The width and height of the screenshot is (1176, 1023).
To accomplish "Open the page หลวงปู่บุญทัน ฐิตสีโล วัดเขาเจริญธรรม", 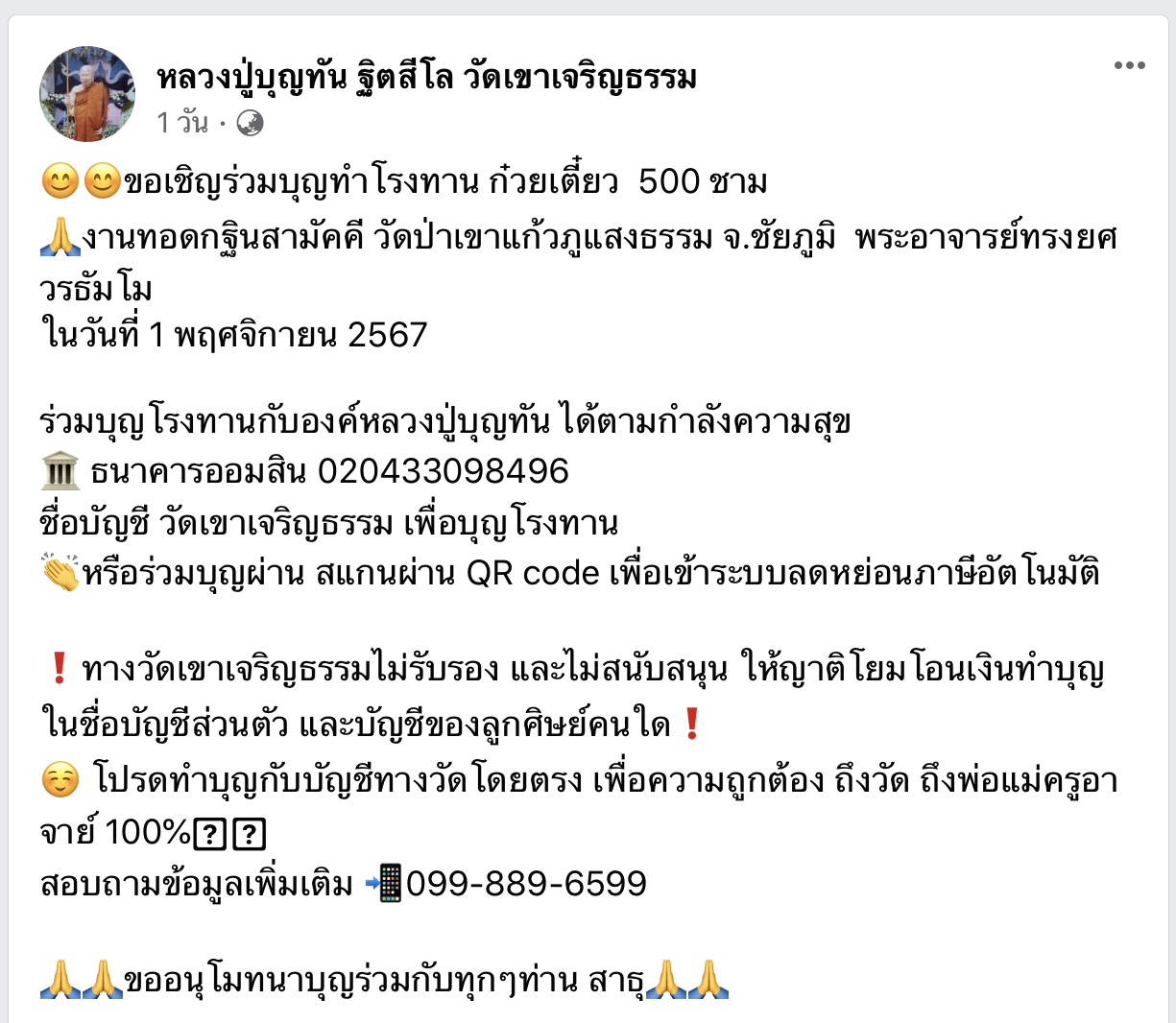I will 427,77.
